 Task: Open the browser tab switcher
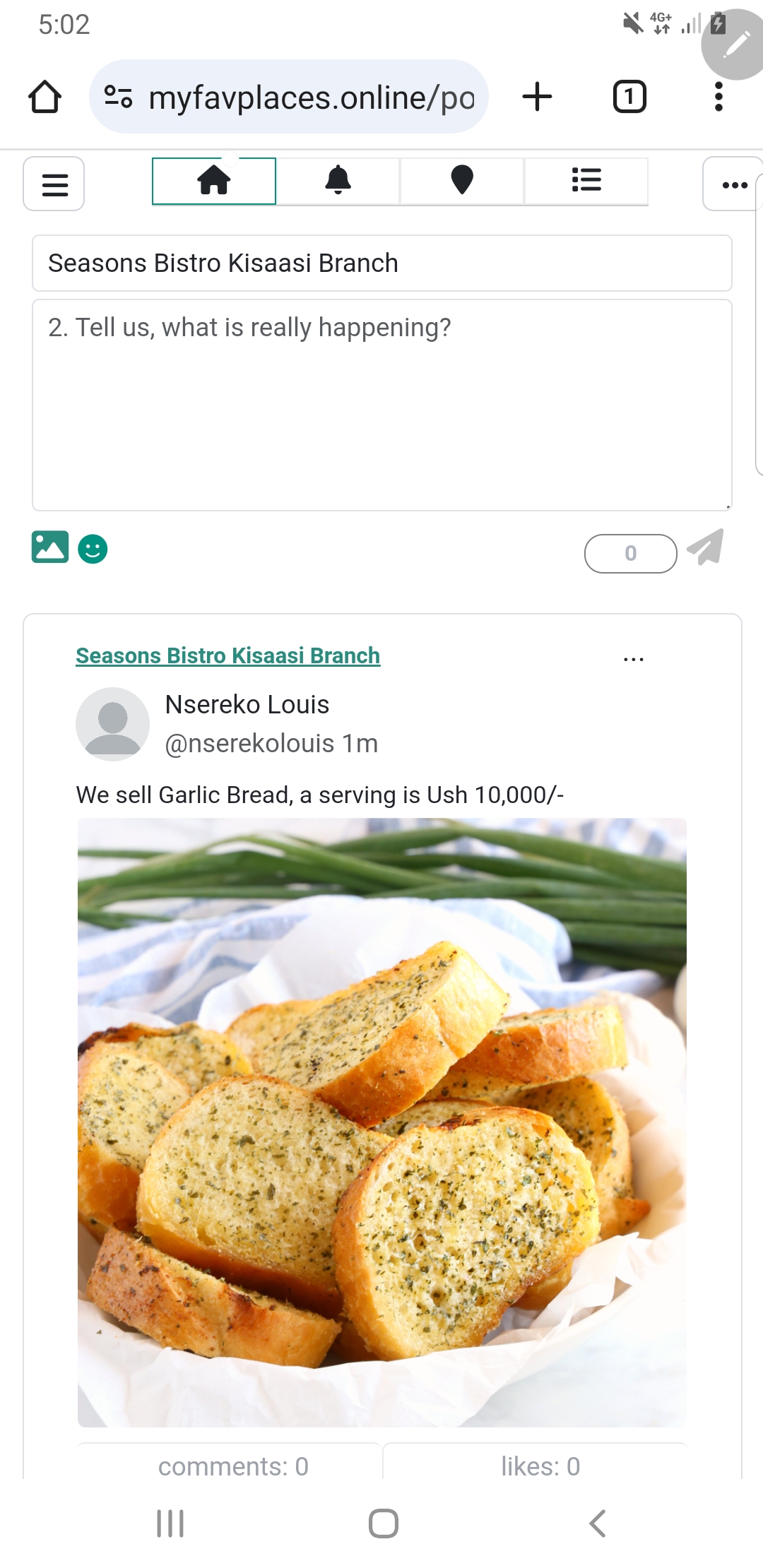[628, 96]
